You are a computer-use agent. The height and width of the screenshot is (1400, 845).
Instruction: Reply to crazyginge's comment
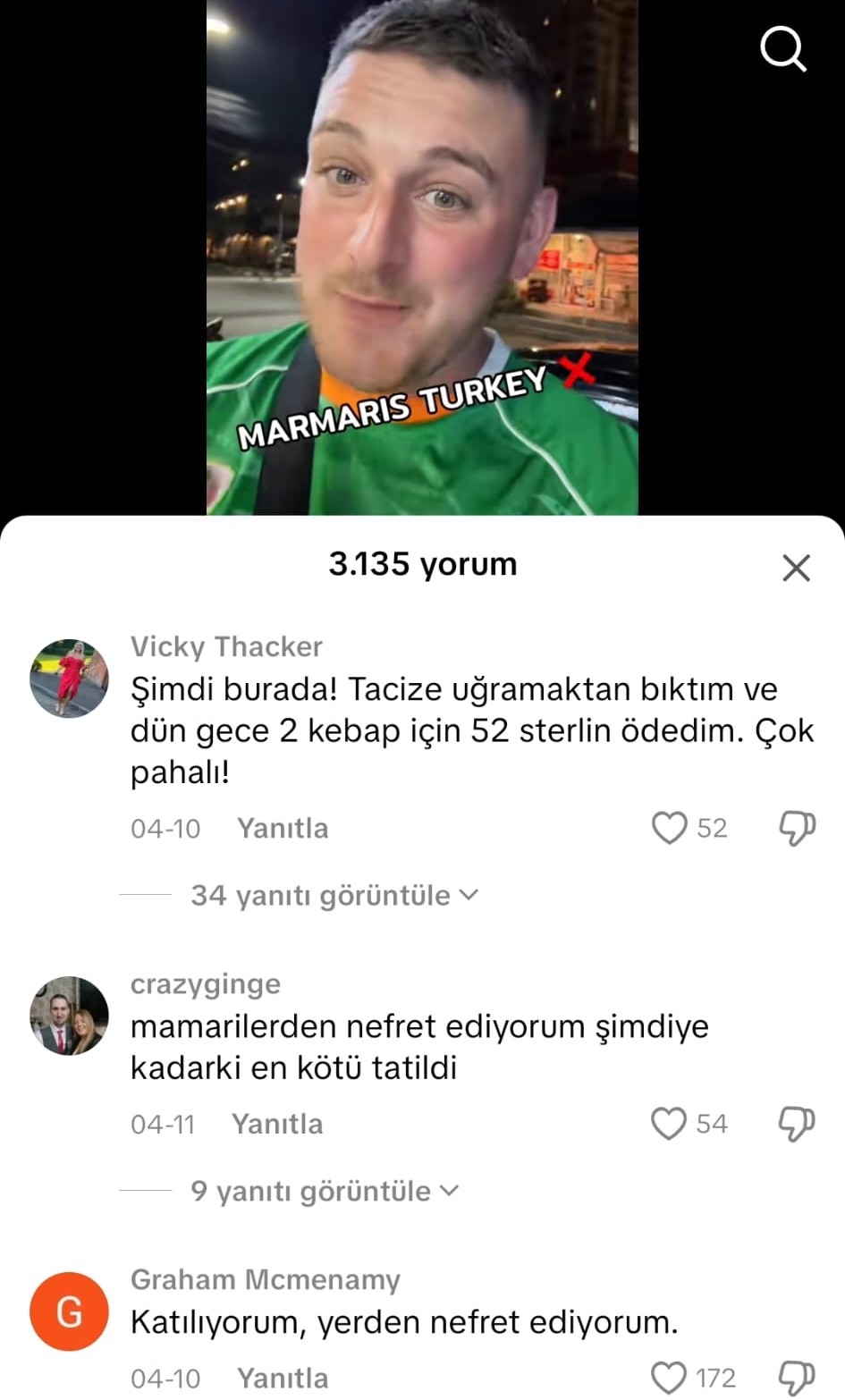pyautogui.click(x=276, y=1124)
